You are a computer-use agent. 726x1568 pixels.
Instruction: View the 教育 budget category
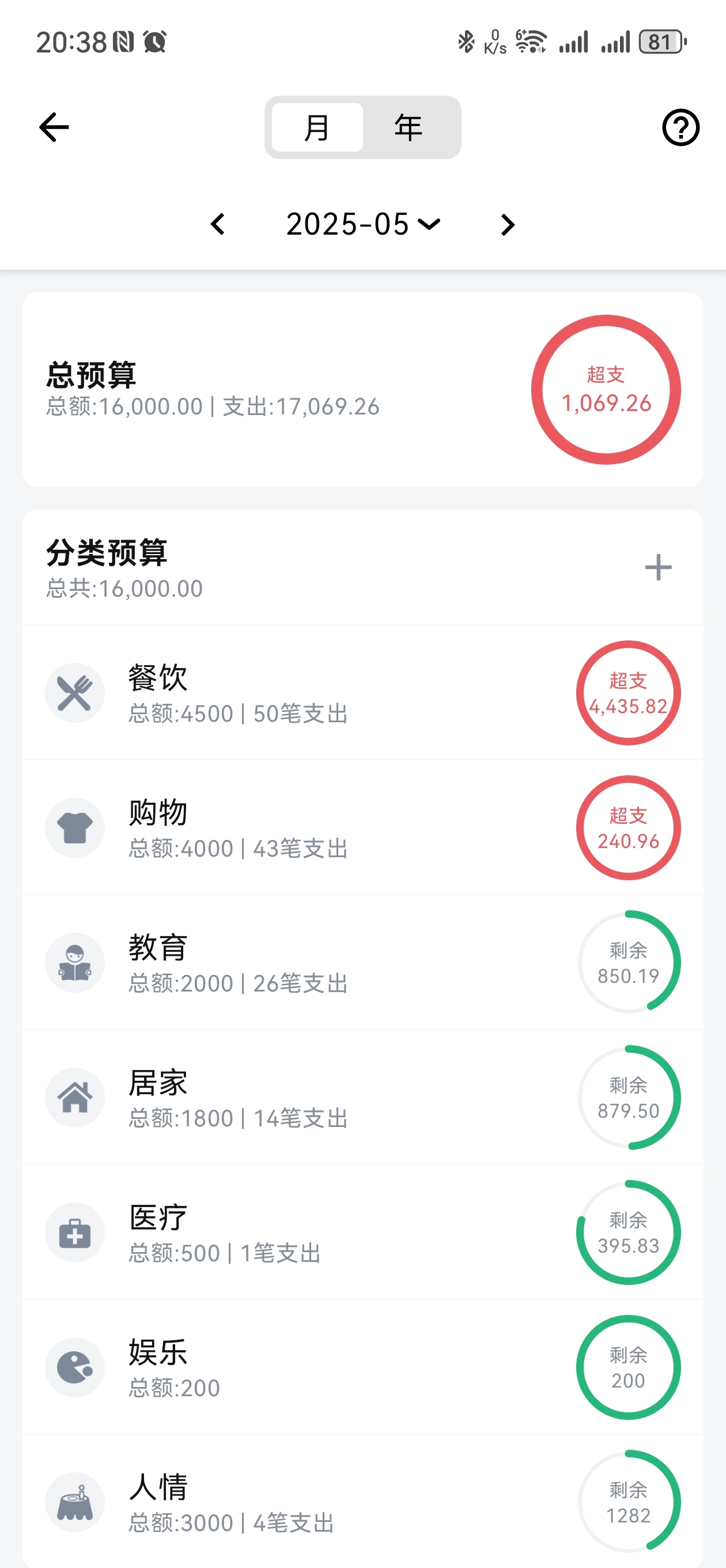[x=362, y=963]
